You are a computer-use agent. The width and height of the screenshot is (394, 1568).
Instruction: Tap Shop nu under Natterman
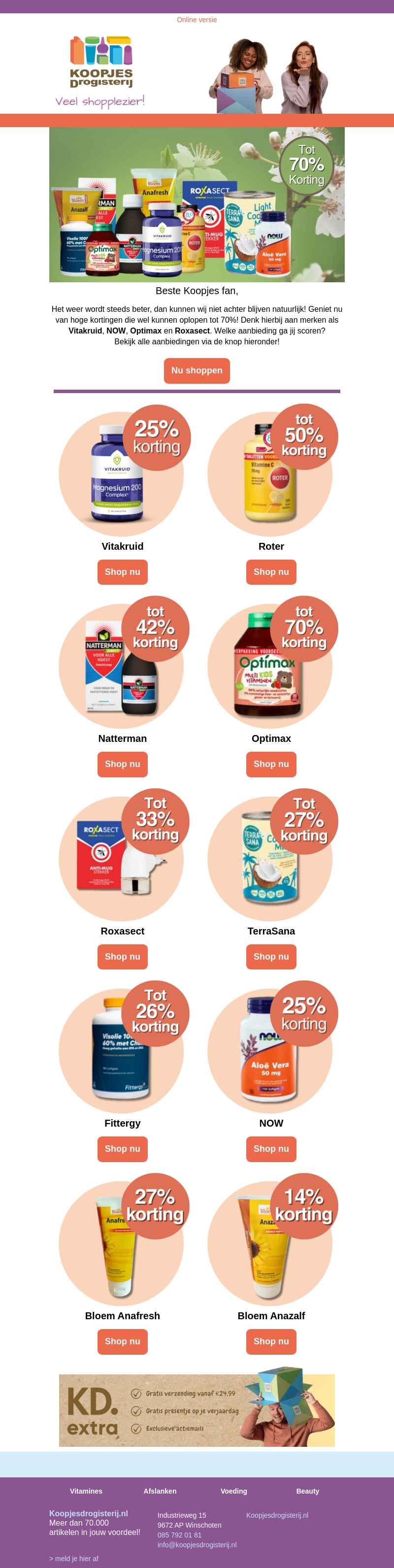[123, 764]
